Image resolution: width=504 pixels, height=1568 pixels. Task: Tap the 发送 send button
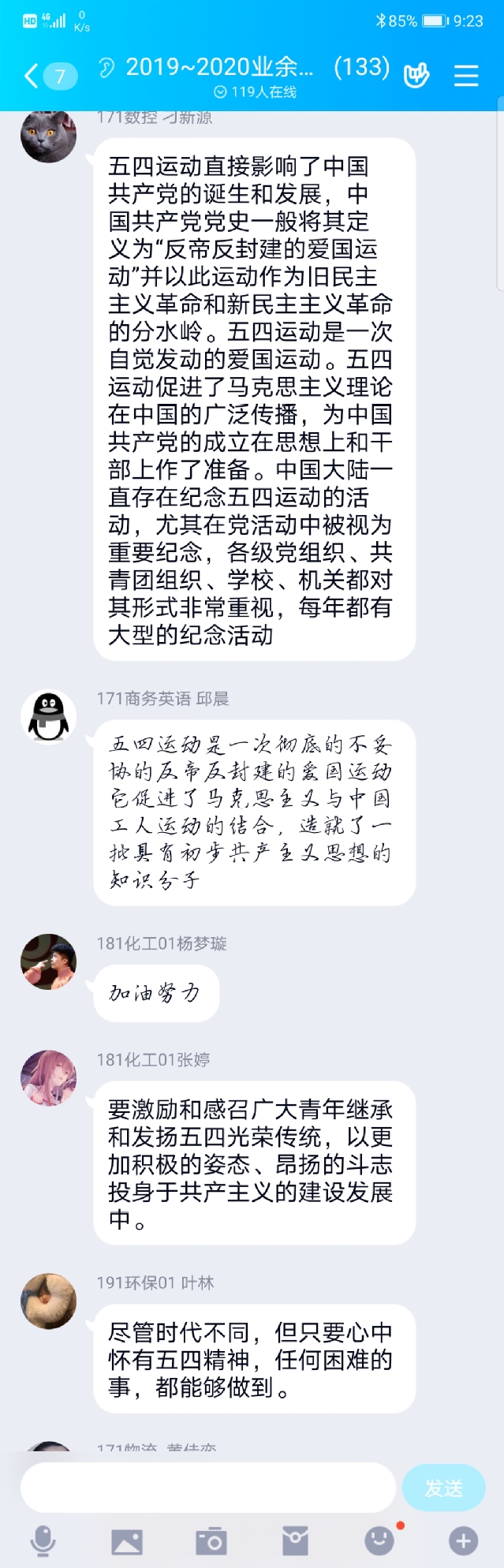[x=443, y=1488]
